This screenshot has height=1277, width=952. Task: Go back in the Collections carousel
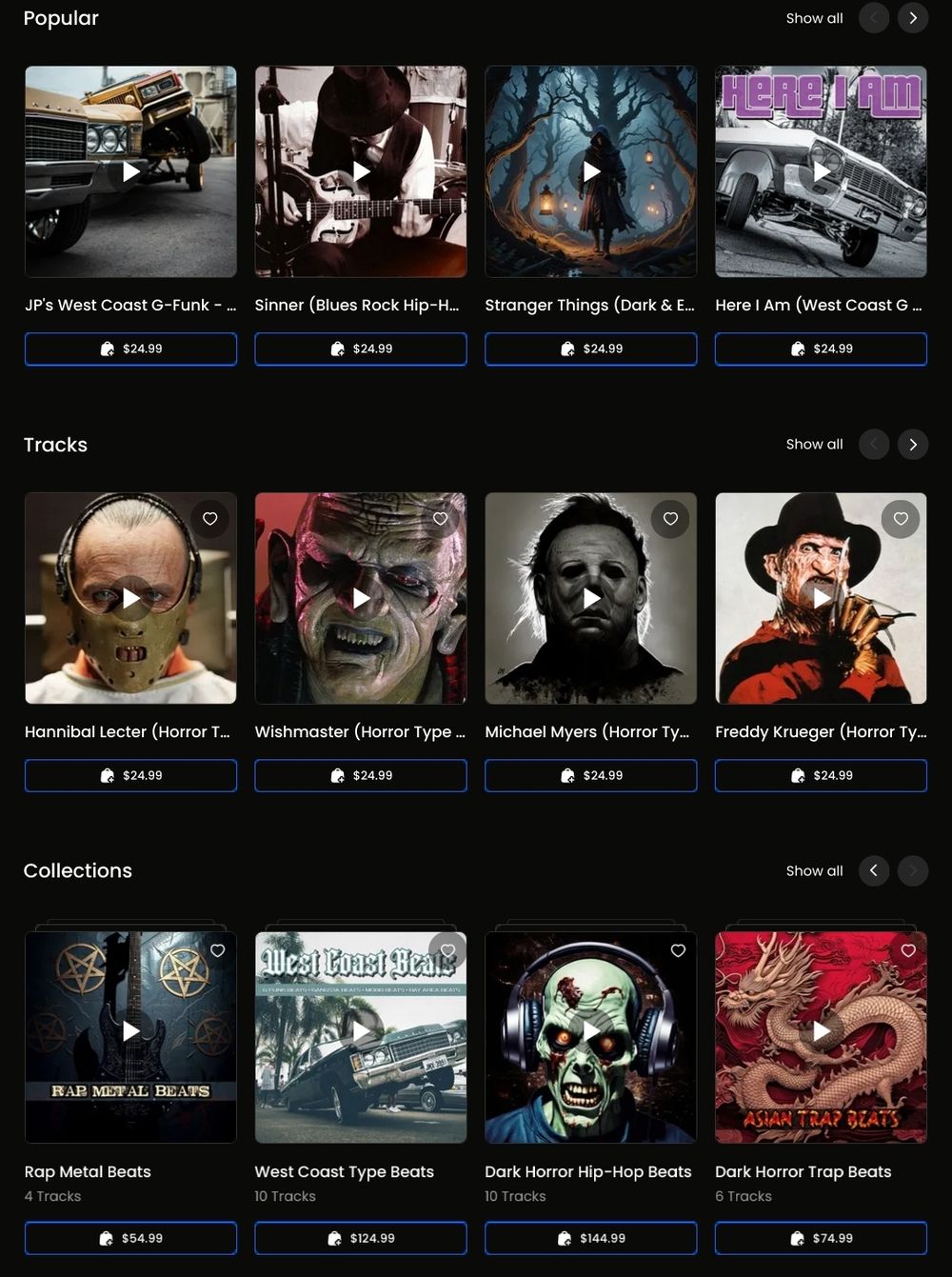873,870
